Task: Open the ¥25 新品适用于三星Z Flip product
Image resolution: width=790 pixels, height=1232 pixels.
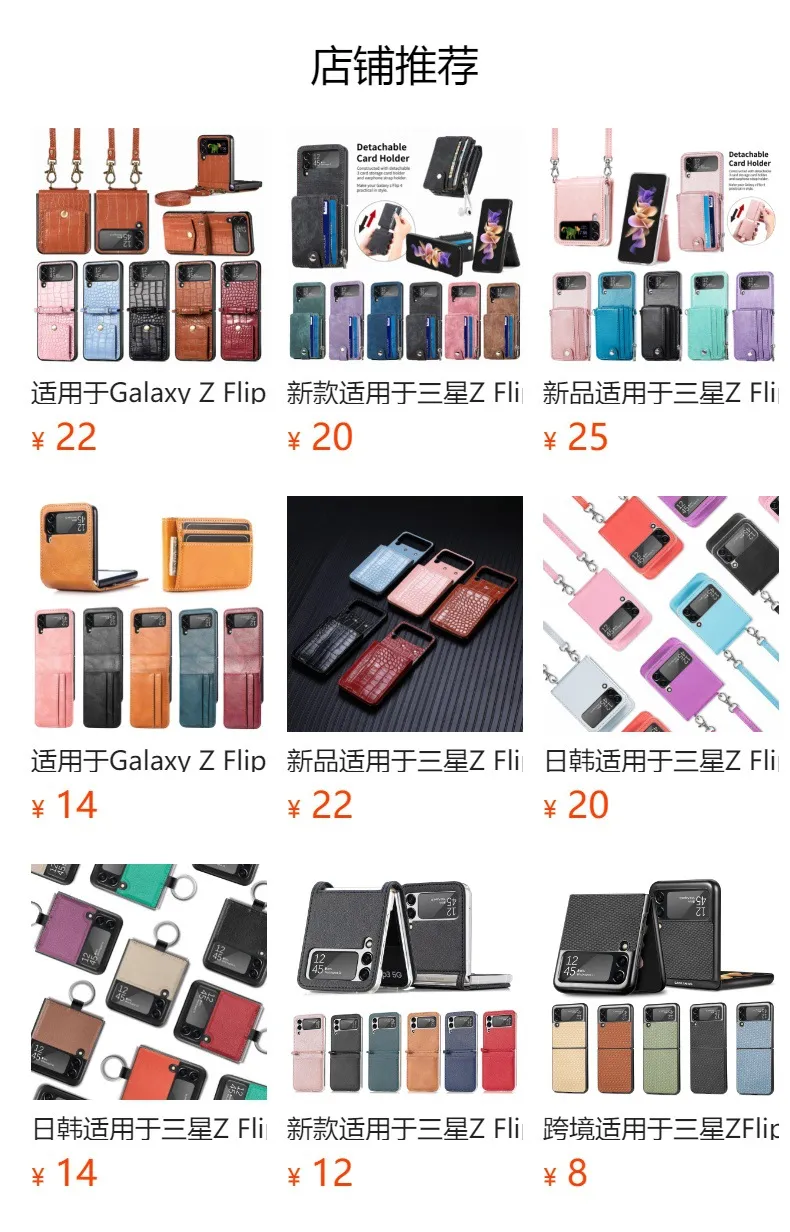Action: point(660,246)
